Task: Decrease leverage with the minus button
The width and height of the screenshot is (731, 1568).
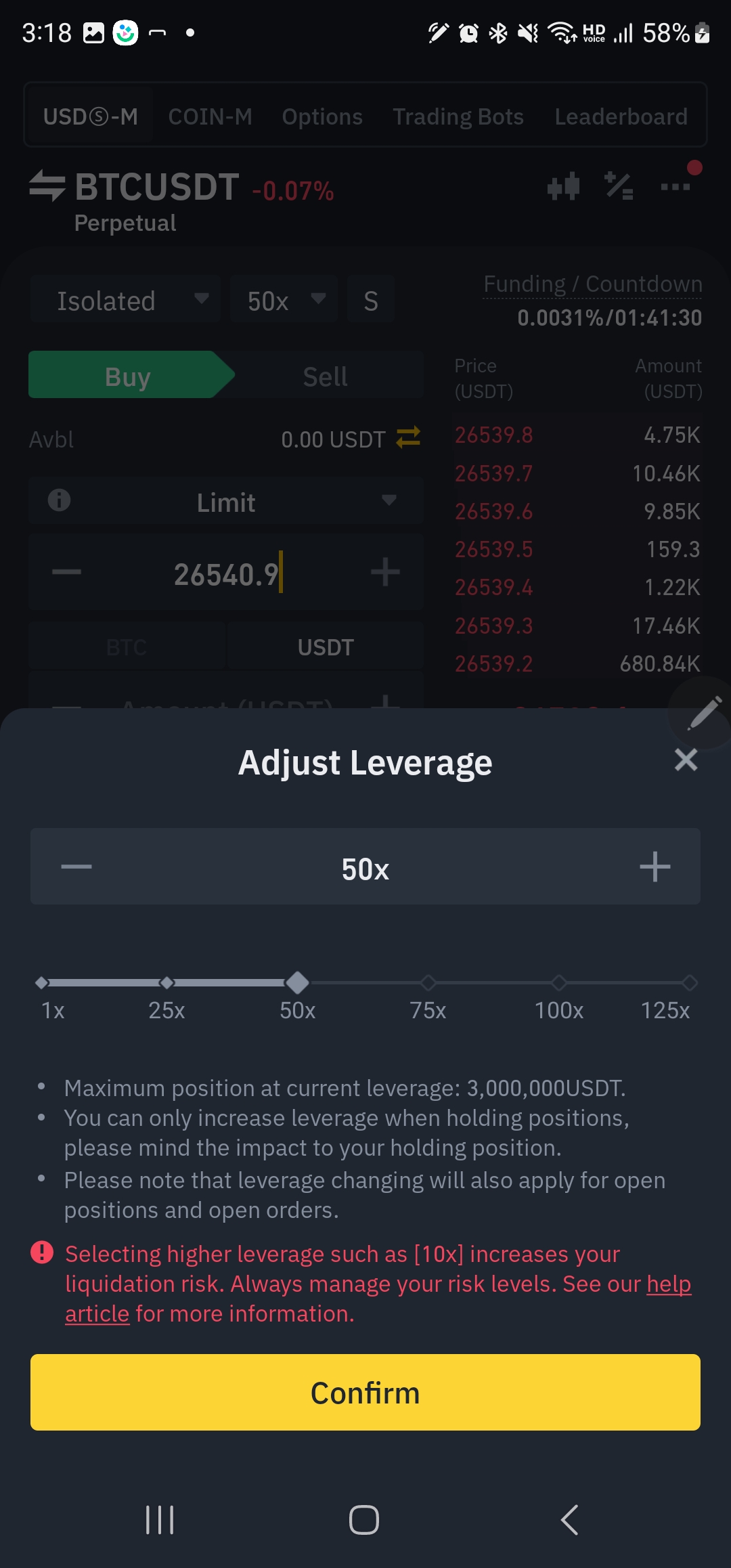Action: (76, 867)
